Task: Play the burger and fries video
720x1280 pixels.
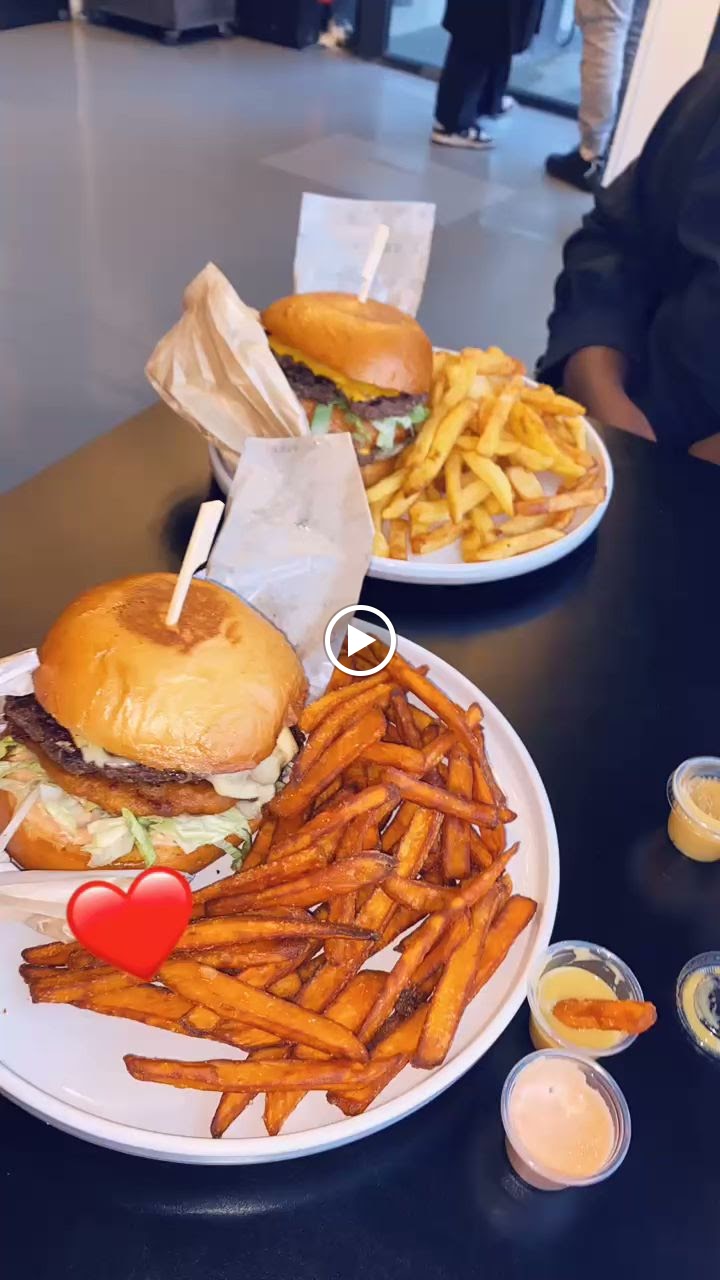Action: [x=360, y=641]
